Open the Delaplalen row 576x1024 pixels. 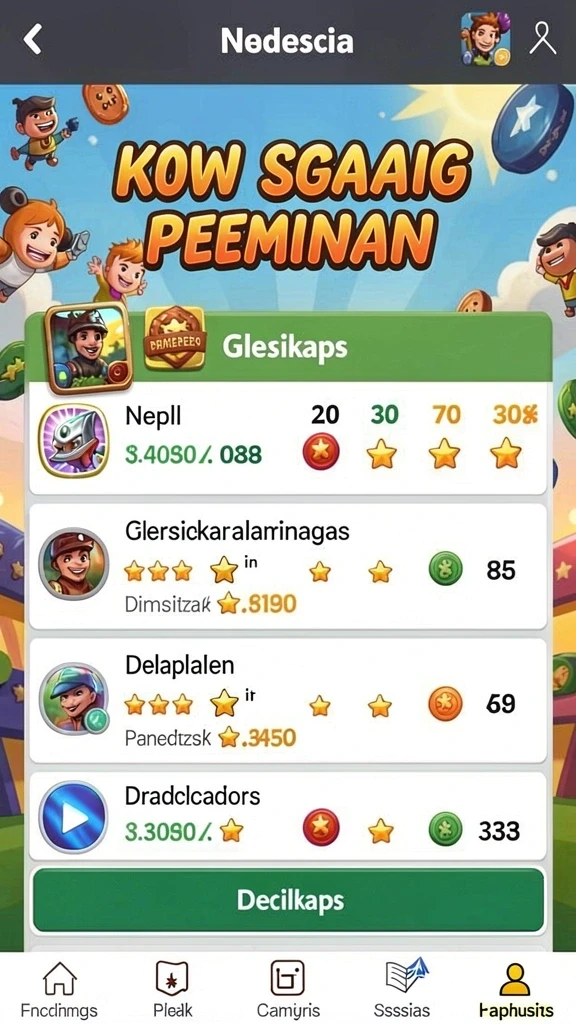point(288,699)
